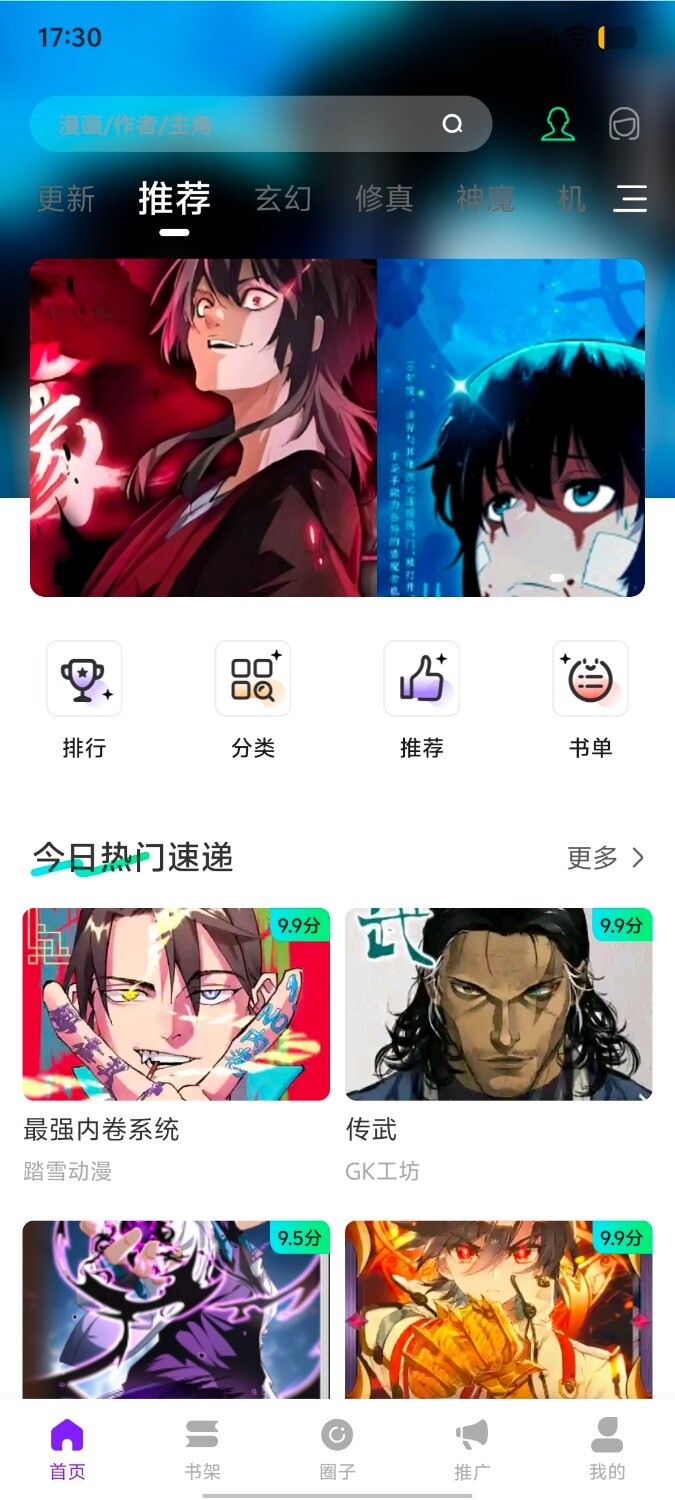Switch to the 圈子 community tab
This screenshot has height=1500, width=675.
(x=337, y=1449)
